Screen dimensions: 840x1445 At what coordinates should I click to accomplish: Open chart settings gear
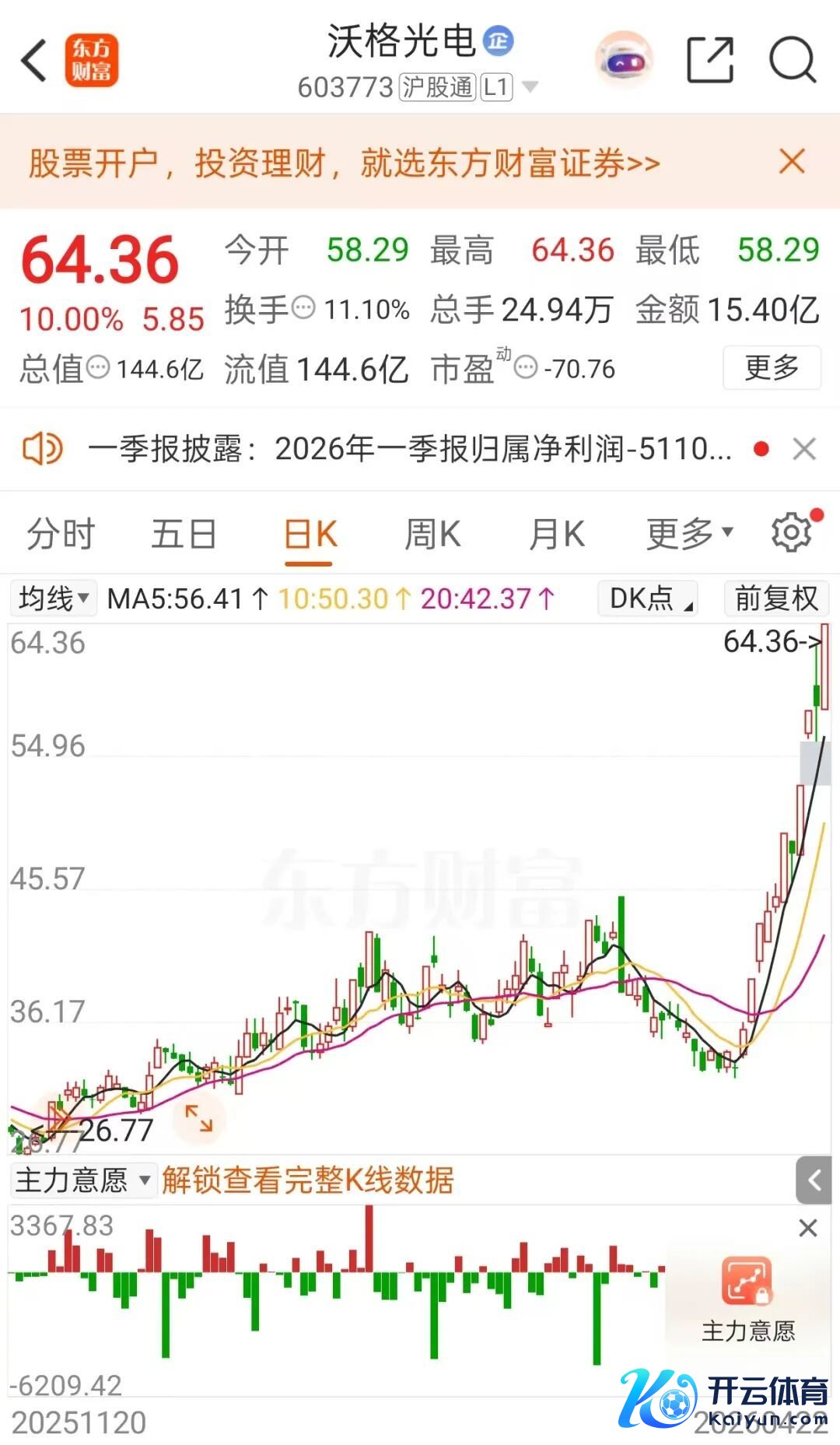coord(792,533)
